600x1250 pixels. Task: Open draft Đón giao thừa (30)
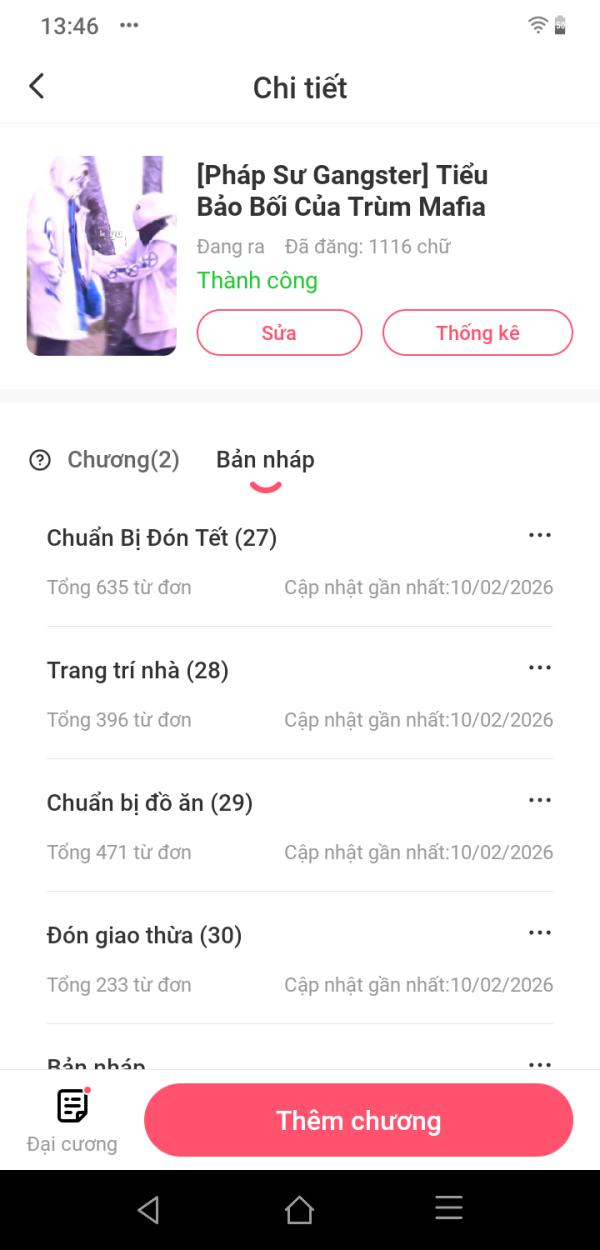145,936
